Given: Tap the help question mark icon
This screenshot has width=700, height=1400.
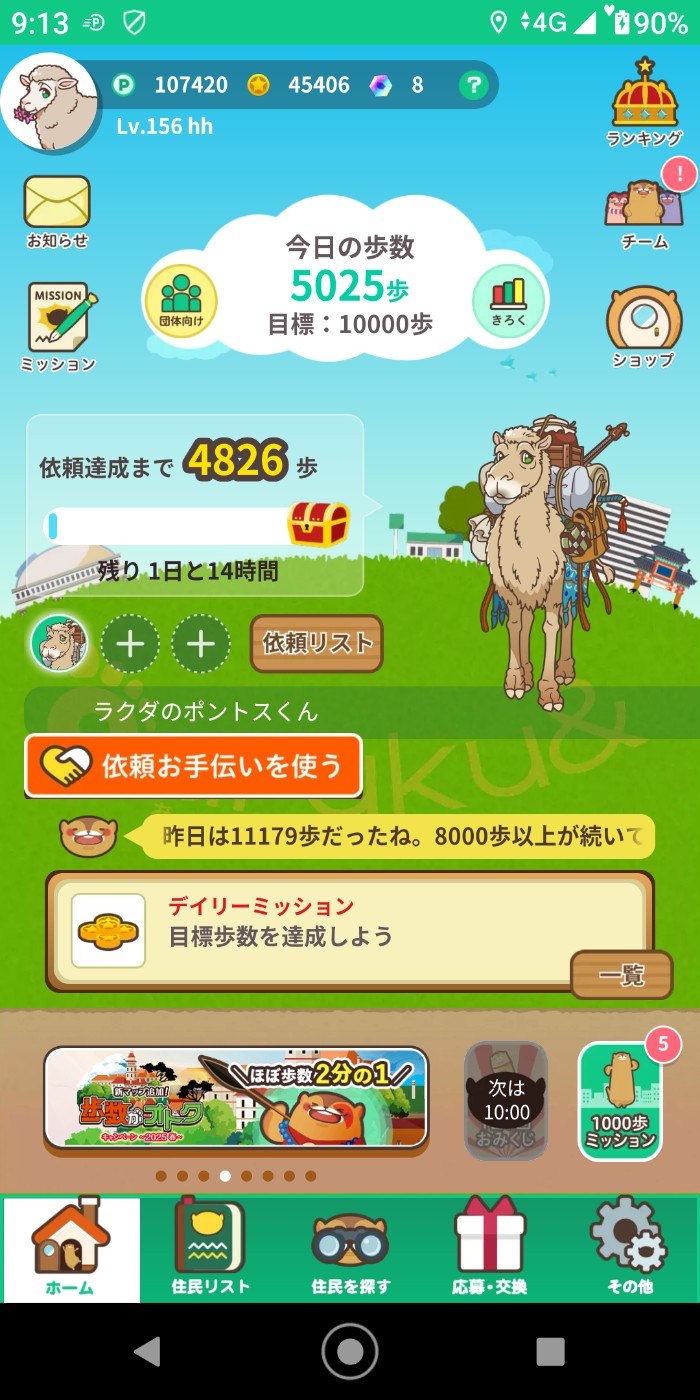Looking at the screenshot, I should 473,85.
